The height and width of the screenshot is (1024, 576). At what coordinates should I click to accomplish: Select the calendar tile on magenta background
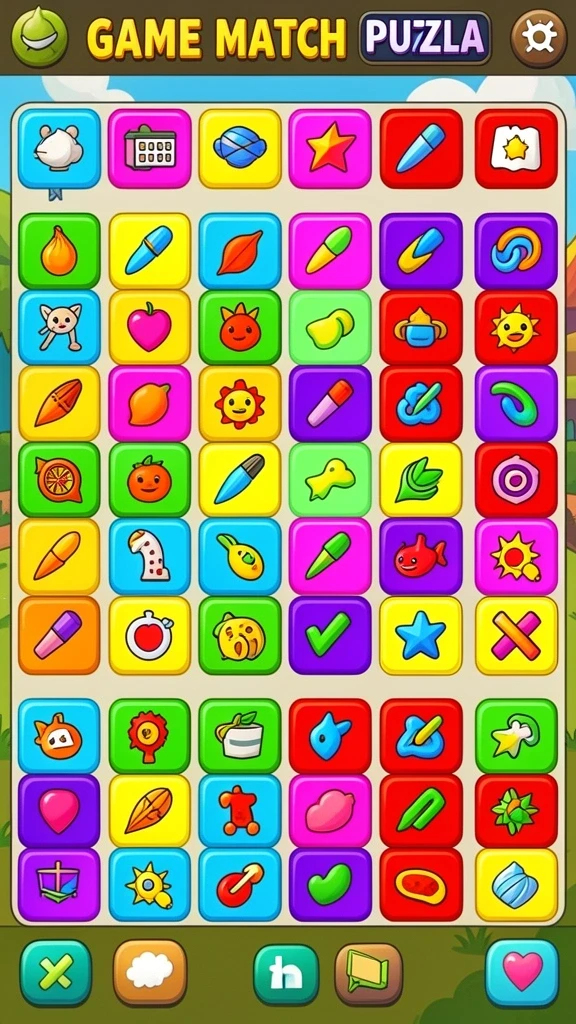150,148
